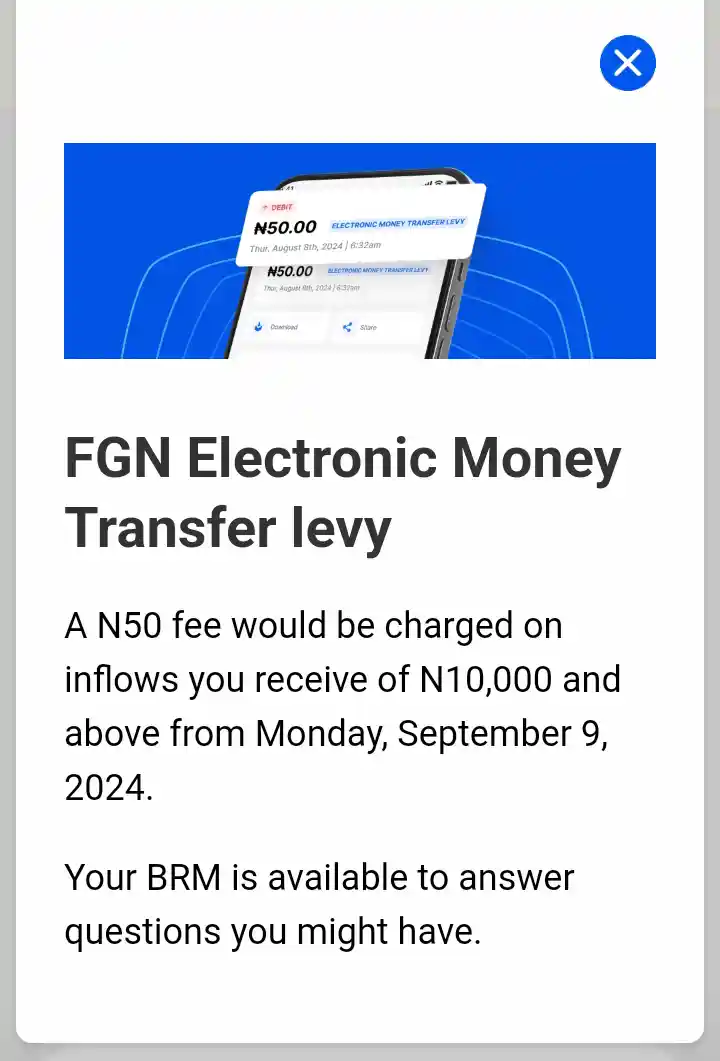Click the Download icon on the receipt card
This screenshot has height=1061, width=720.
coord(258,325)
